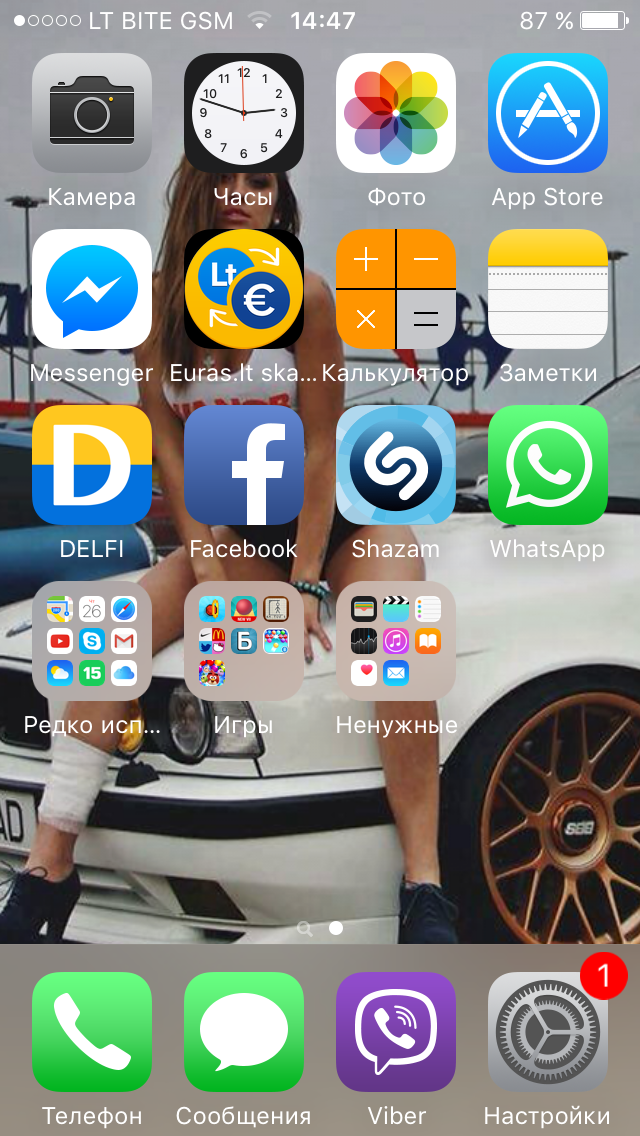Launch Shazam
Viewport: 640px width, 1136px height.
[396, 465]
